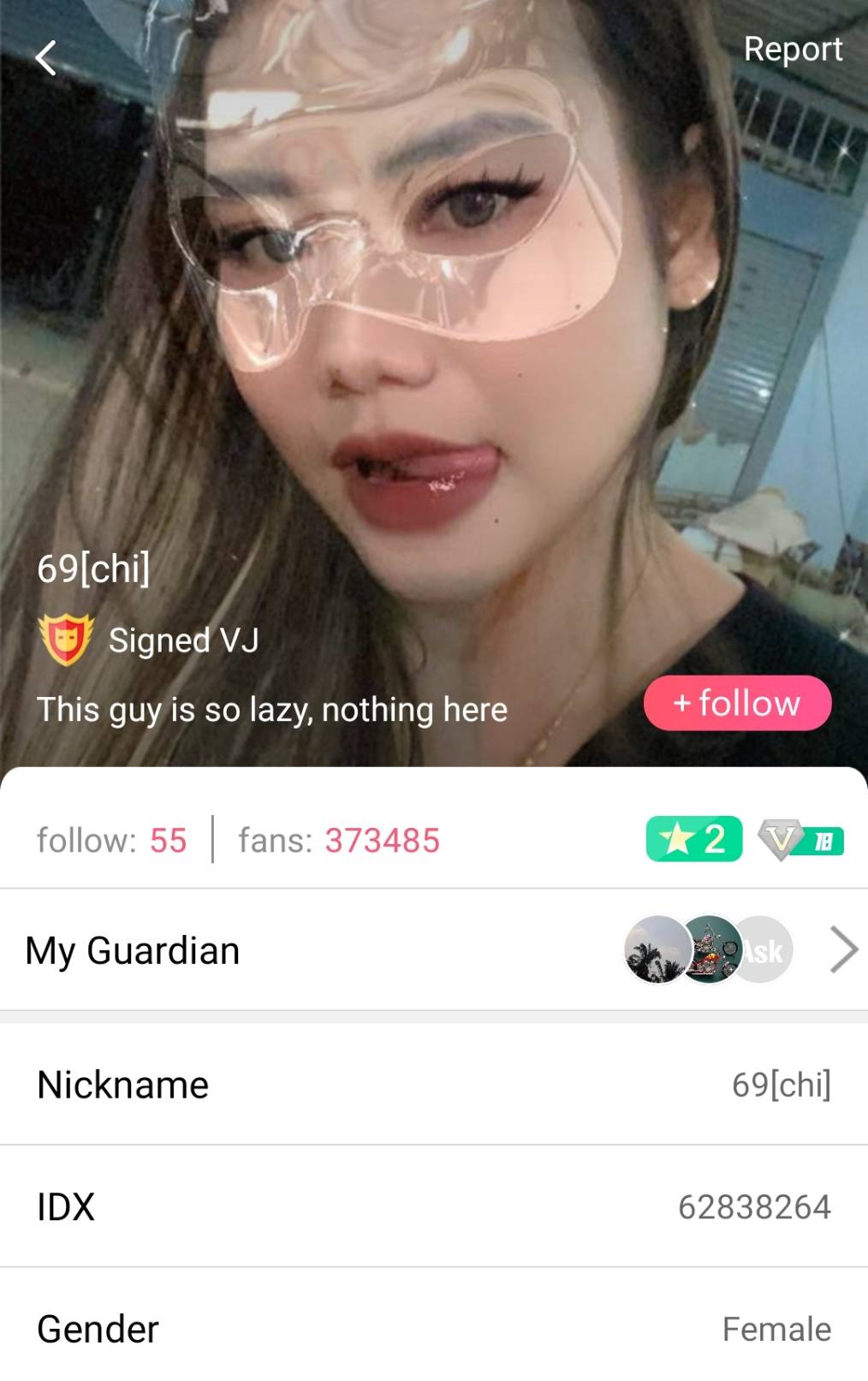The width and height of the screenshot is (868, 1381).
Task: Open the star level 2 badge
Action: (693, 839)
